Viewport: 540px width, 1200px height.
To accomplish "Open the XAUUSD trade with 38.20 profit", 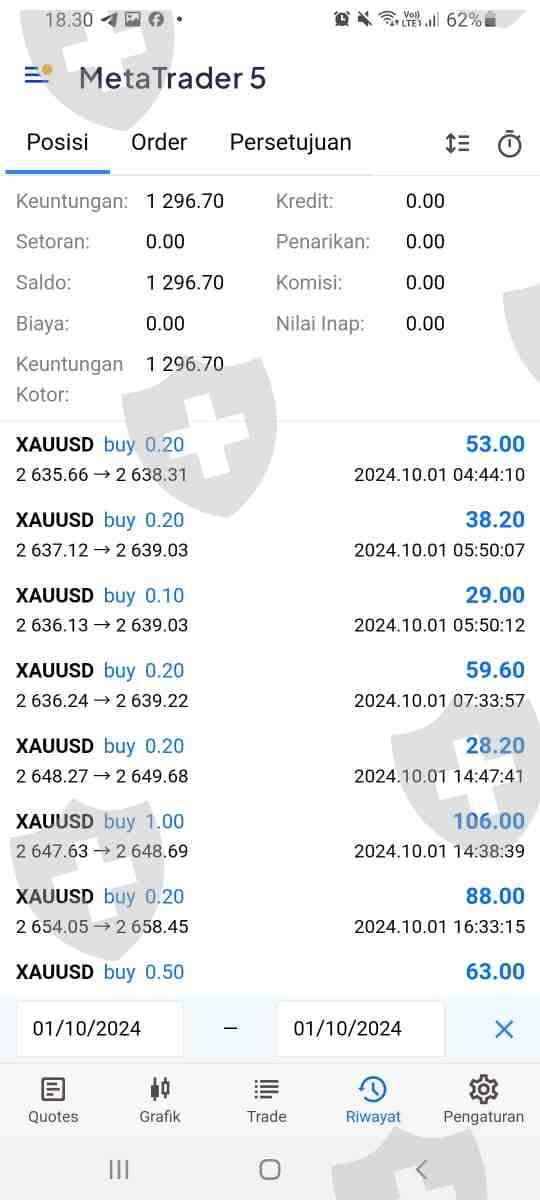I will (270, 535).
